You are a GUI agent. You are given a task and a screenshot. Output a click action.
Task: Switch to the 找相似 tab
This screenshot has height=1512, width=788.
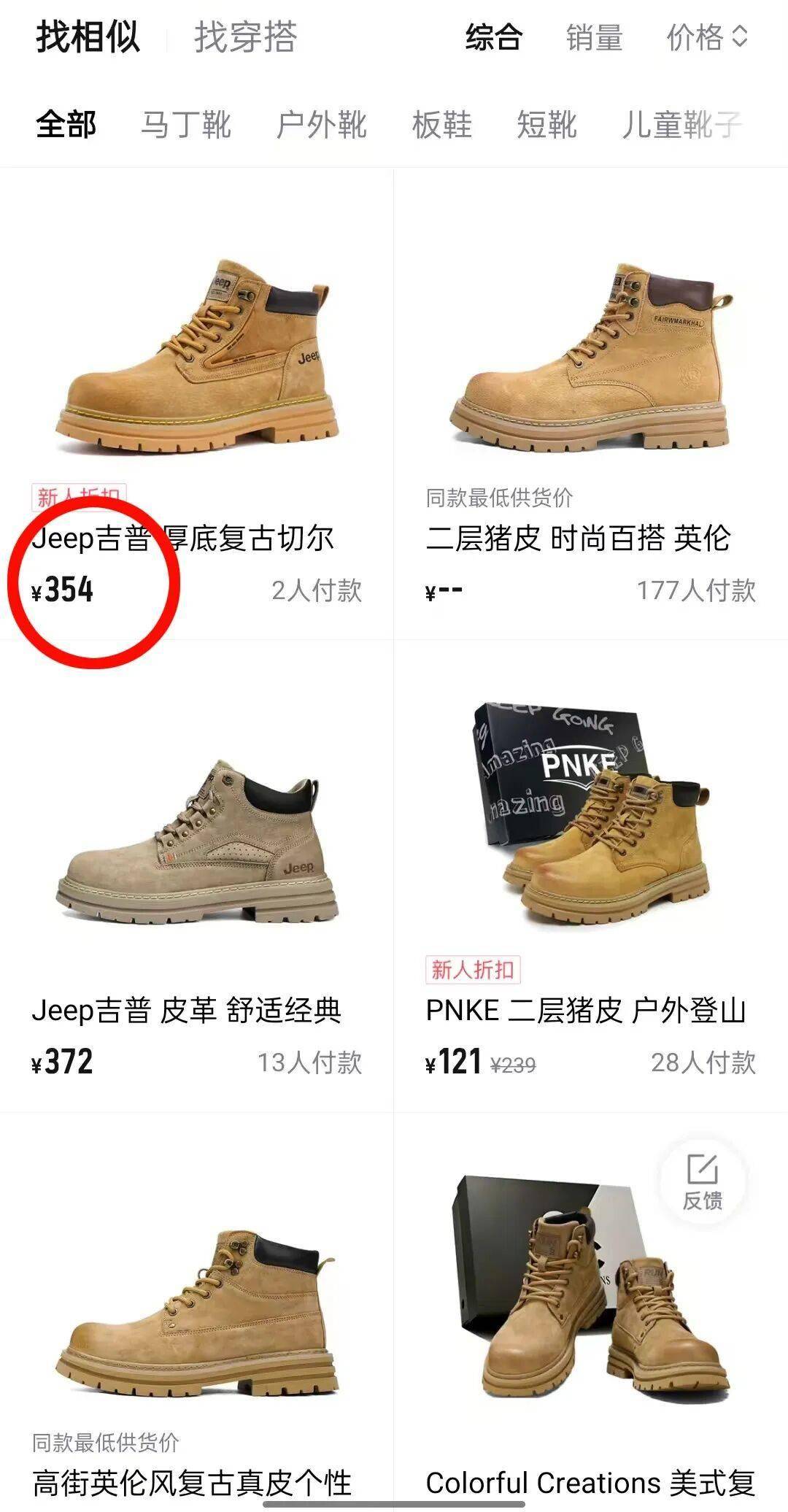88,37
